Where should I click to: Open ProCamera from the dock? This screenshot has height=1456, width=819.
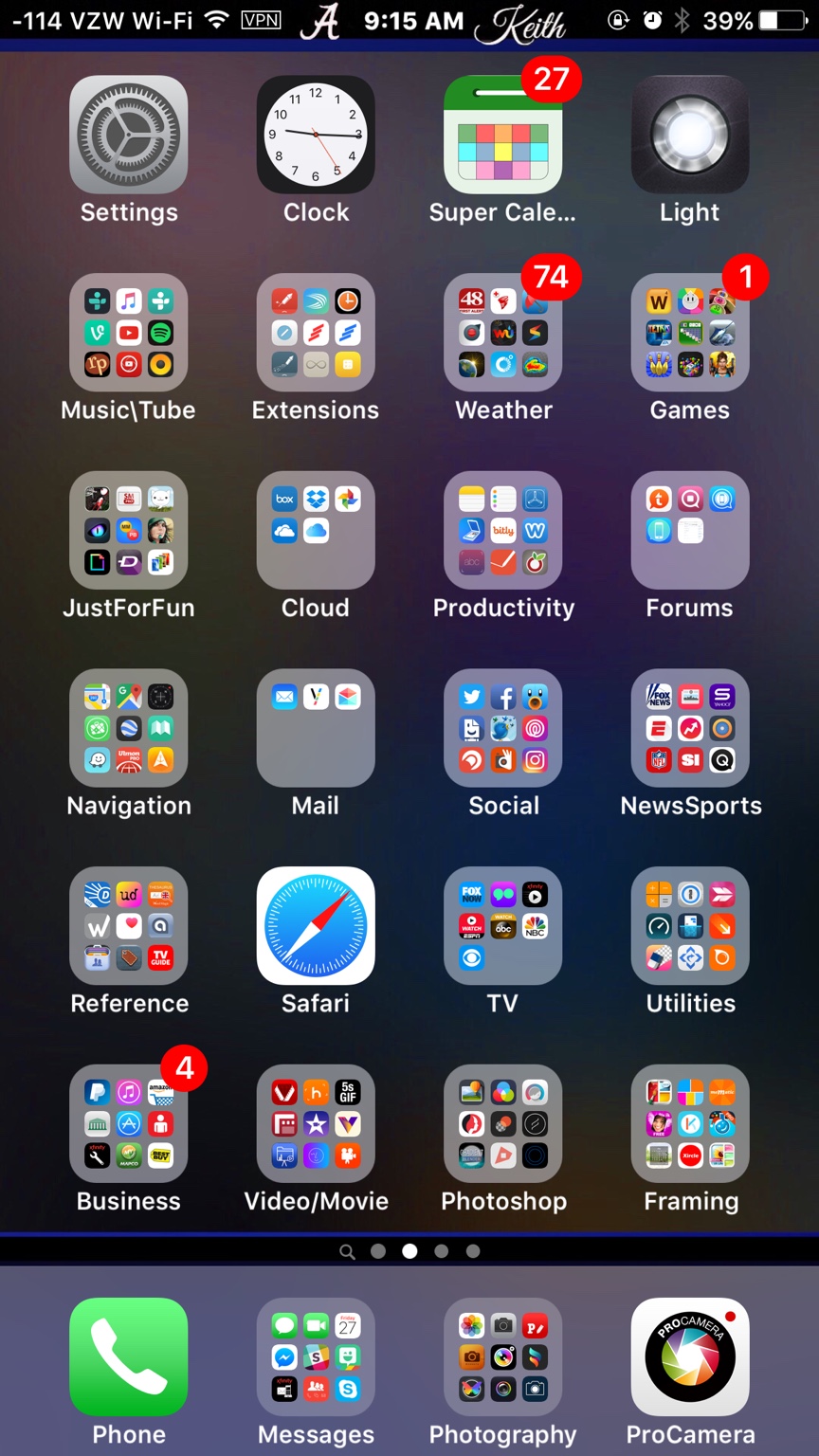pyautogui.click(x=690, y=1356)
